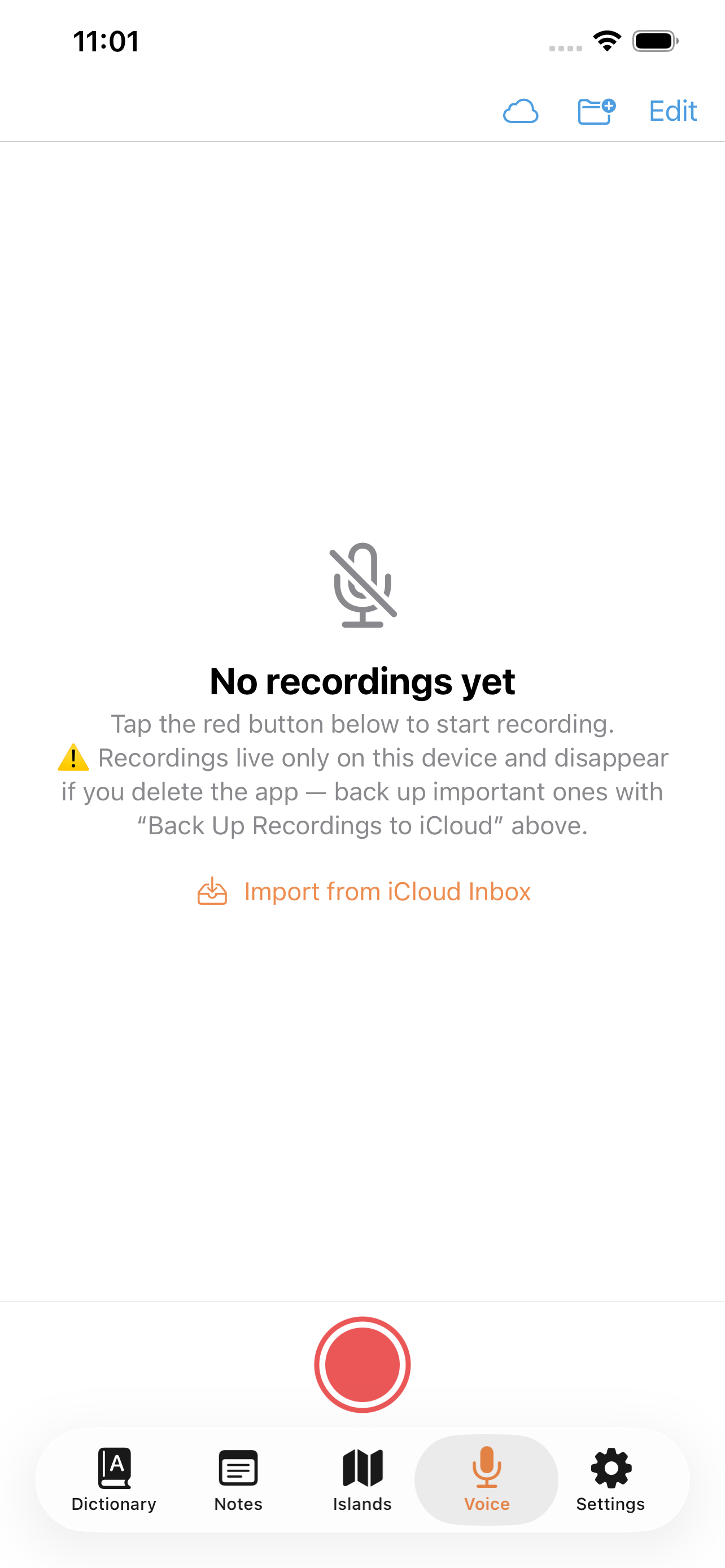This screenshot has height=1568, width=725.
Task: Open the Settings tab
Action: pyautogui.click(x=610, y=1480)
